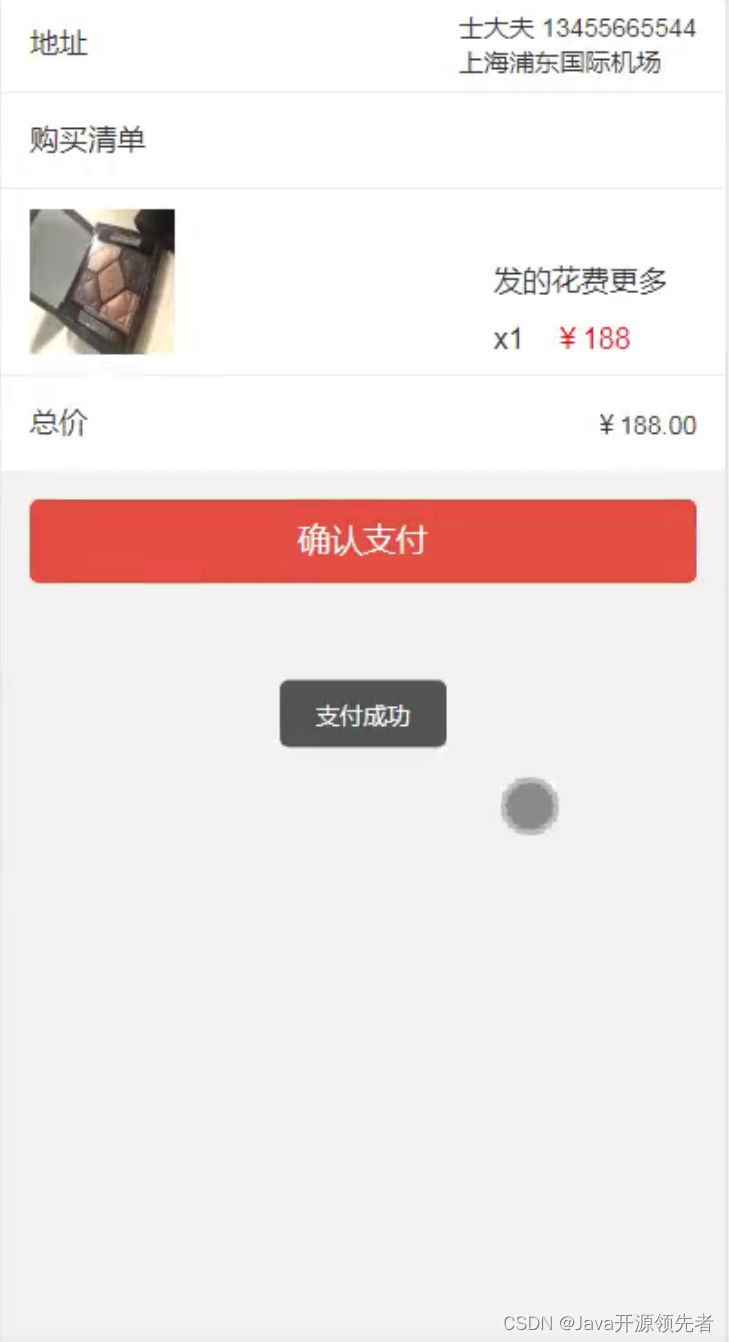Tap the 确认支付 button
The width and height of the screenshot is (729, 1342).
(362, 541)
